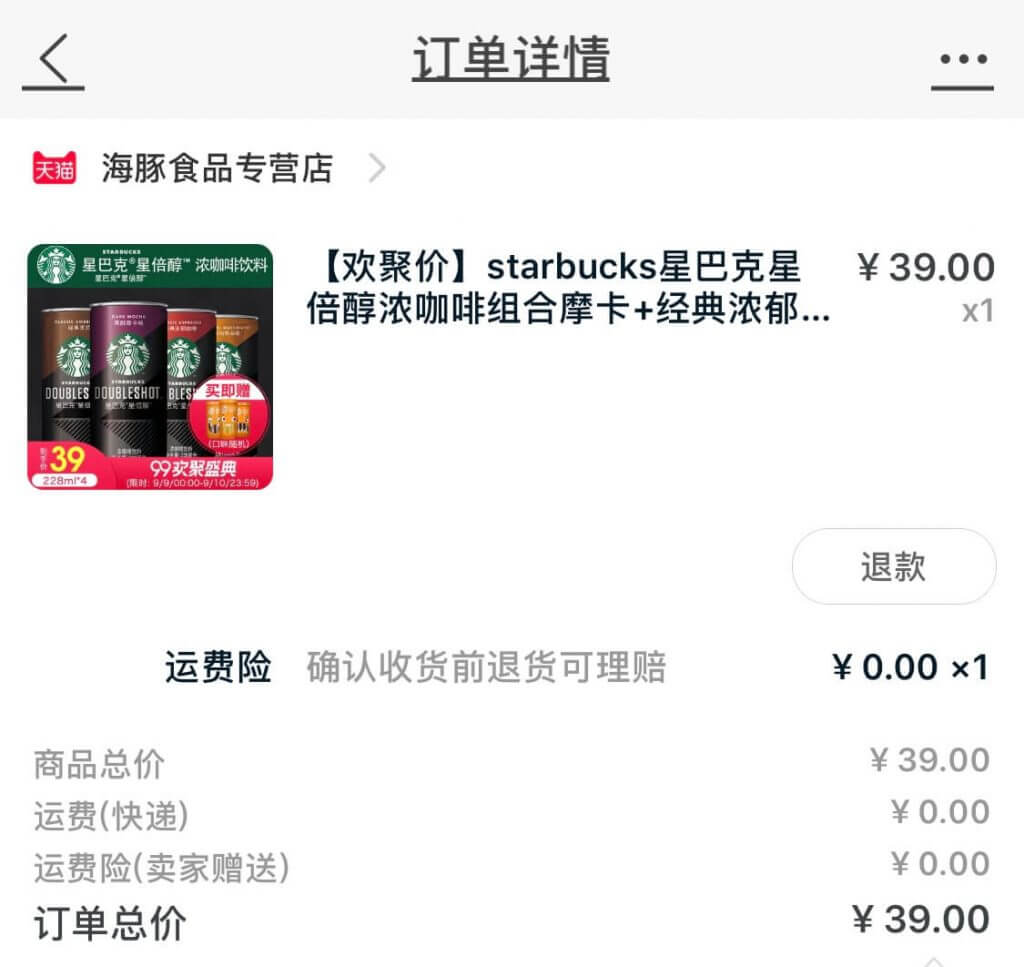The image size is (1024, 967).
Task: Open the three-dot overflow menu
Action: (962, 61)
